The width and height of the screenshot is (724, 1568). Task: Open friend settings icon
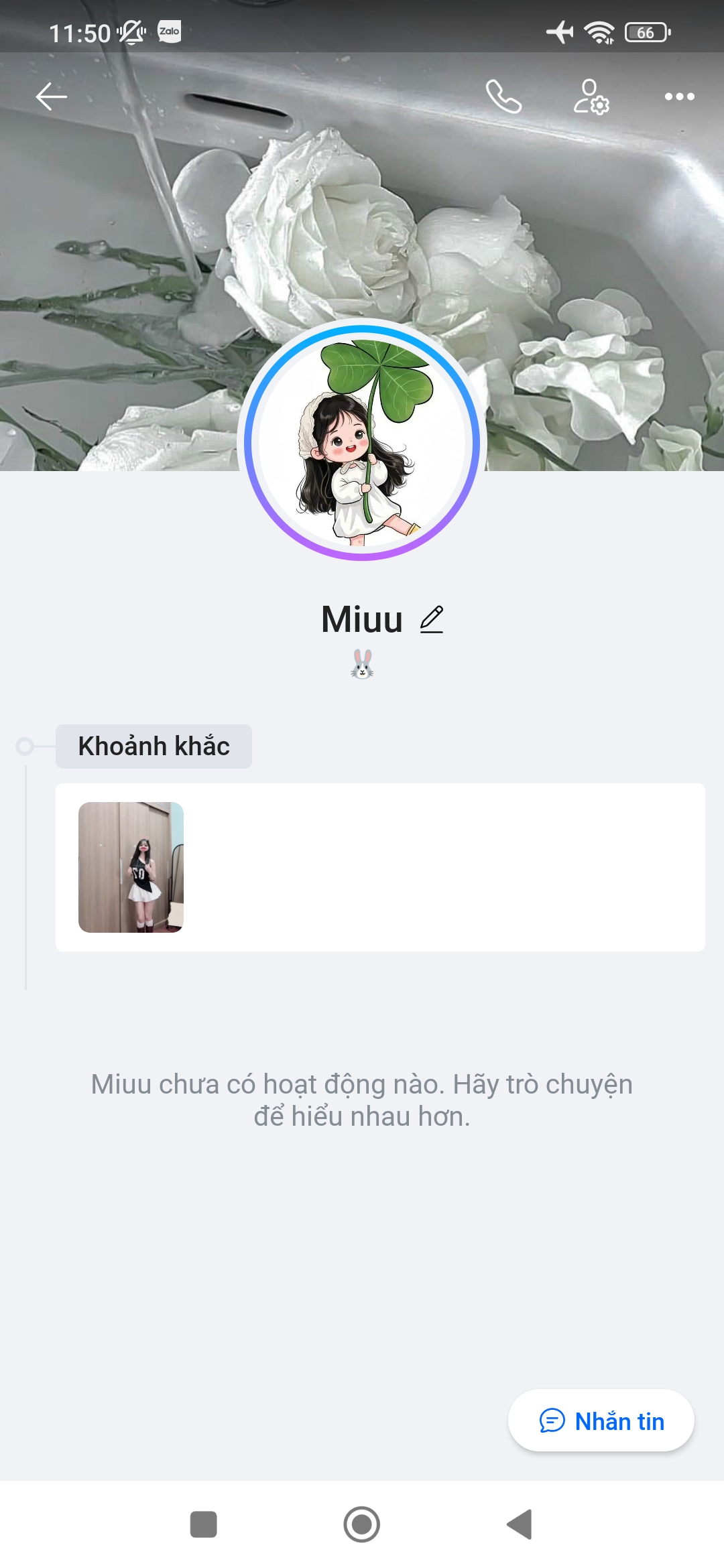point(591,96)
